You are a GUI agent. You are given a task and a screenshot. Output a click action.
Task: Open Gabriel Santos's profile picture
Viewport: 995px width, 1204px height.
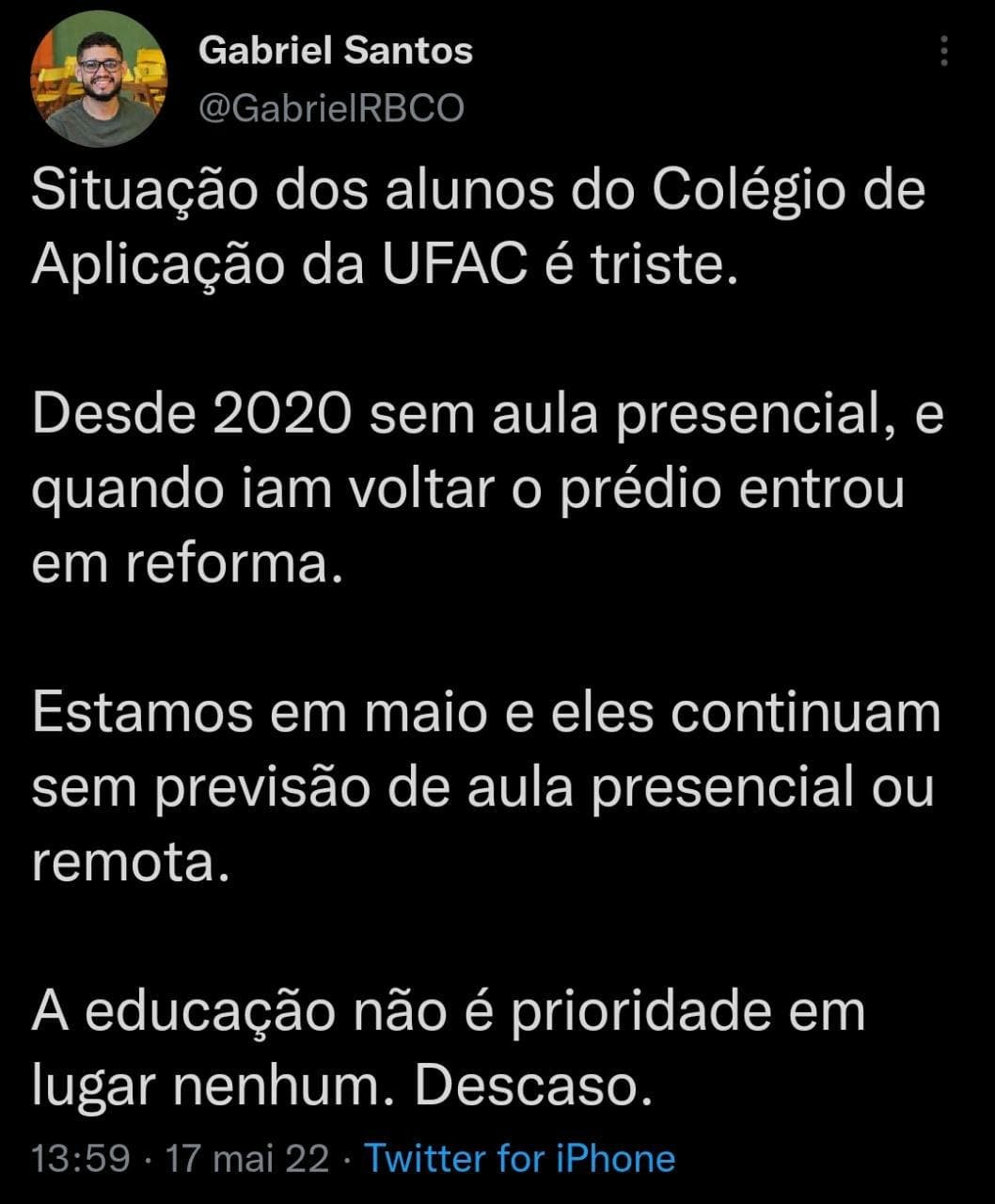99,78
